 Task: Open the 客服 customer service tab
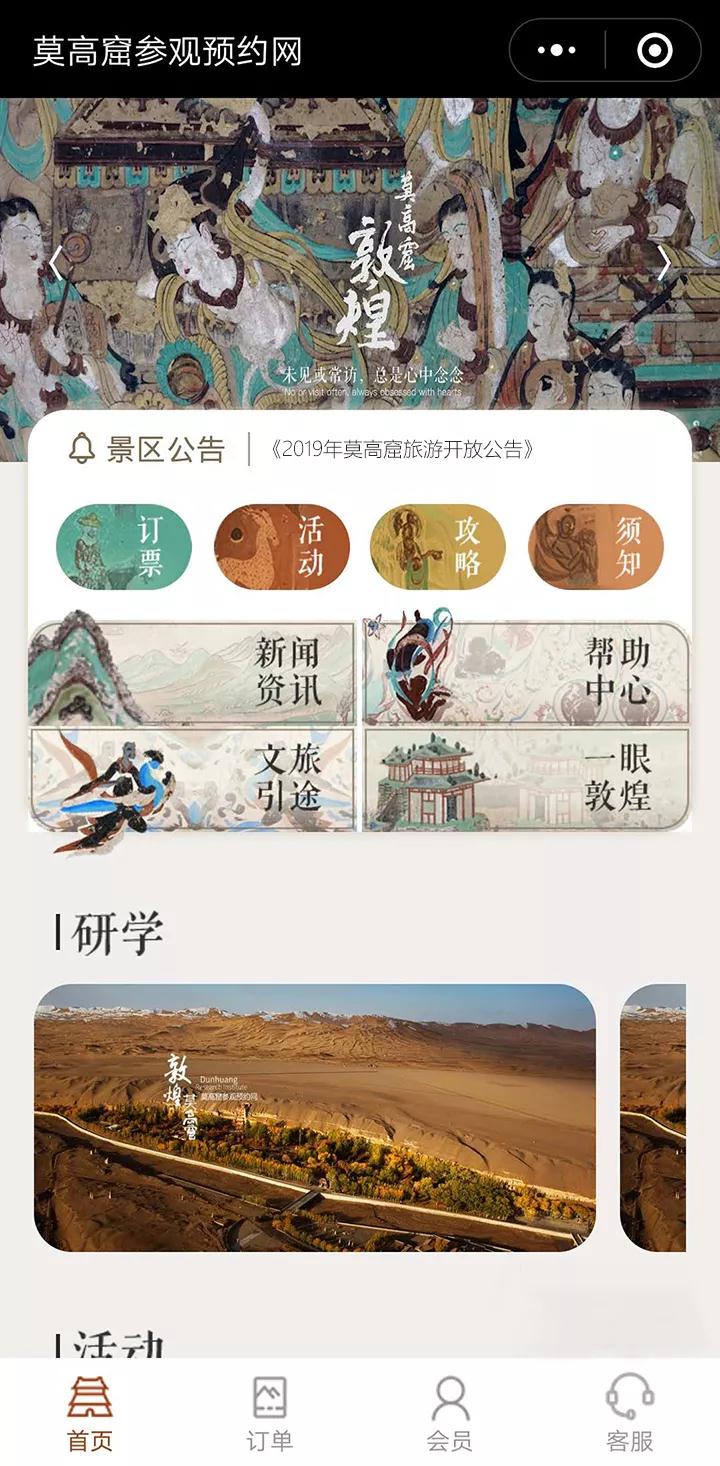[x=629, y=1413]
